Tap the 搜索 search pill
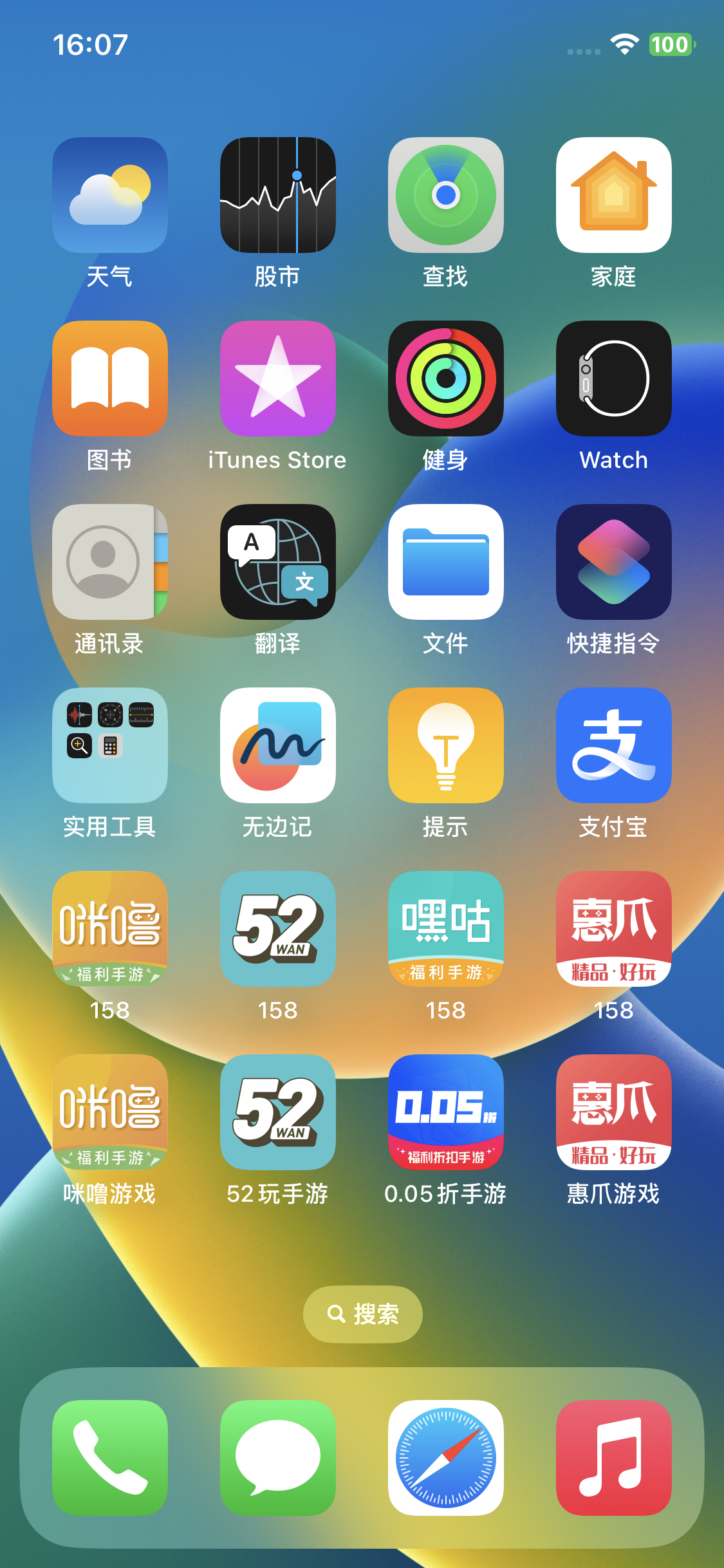Image resolution: width=724 pixels, height=1568 pixels. (362, 1314)
